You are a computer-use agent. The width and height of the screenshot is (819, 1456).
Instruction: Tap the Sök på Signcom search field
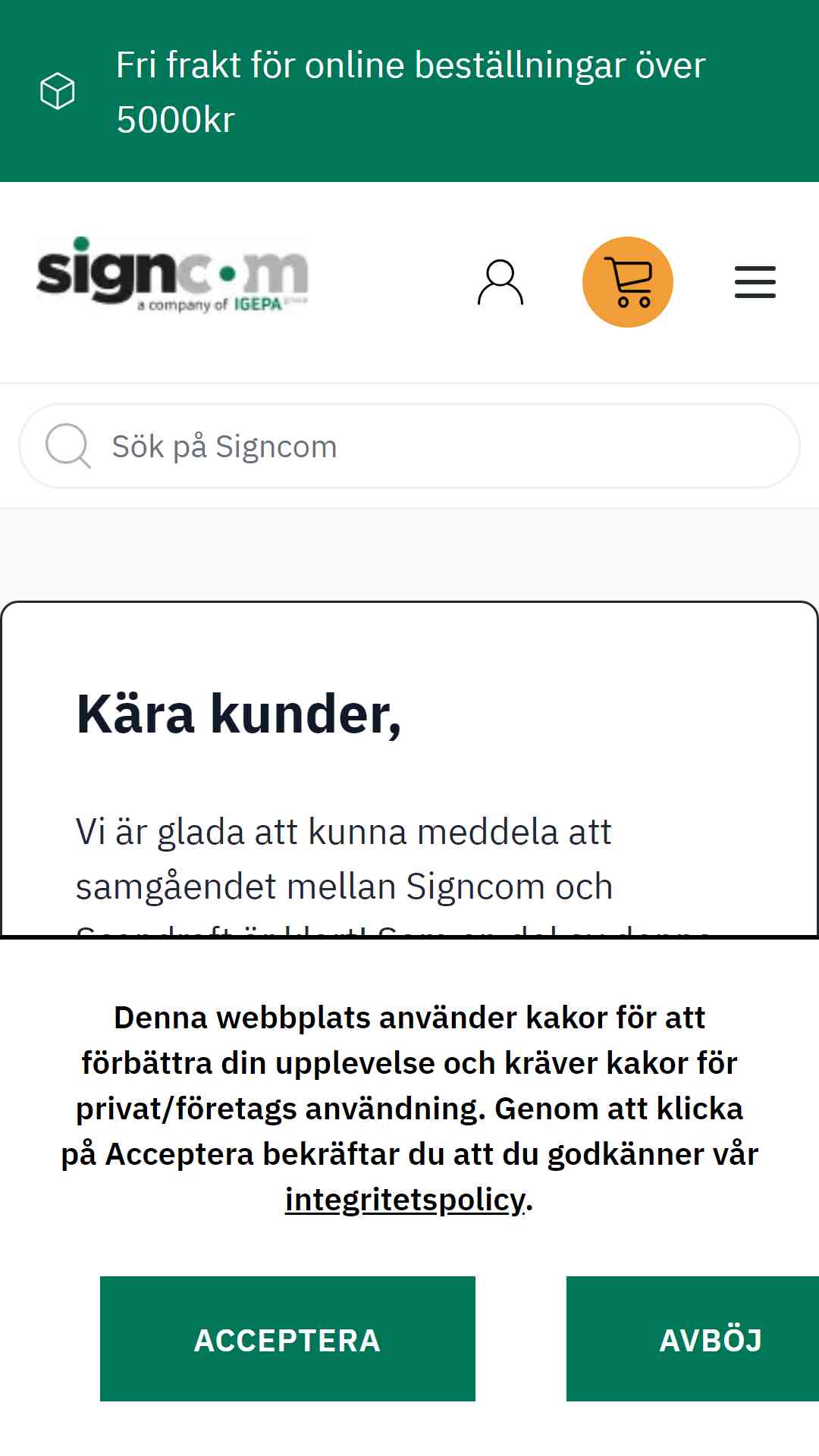[x=409, y=446]
